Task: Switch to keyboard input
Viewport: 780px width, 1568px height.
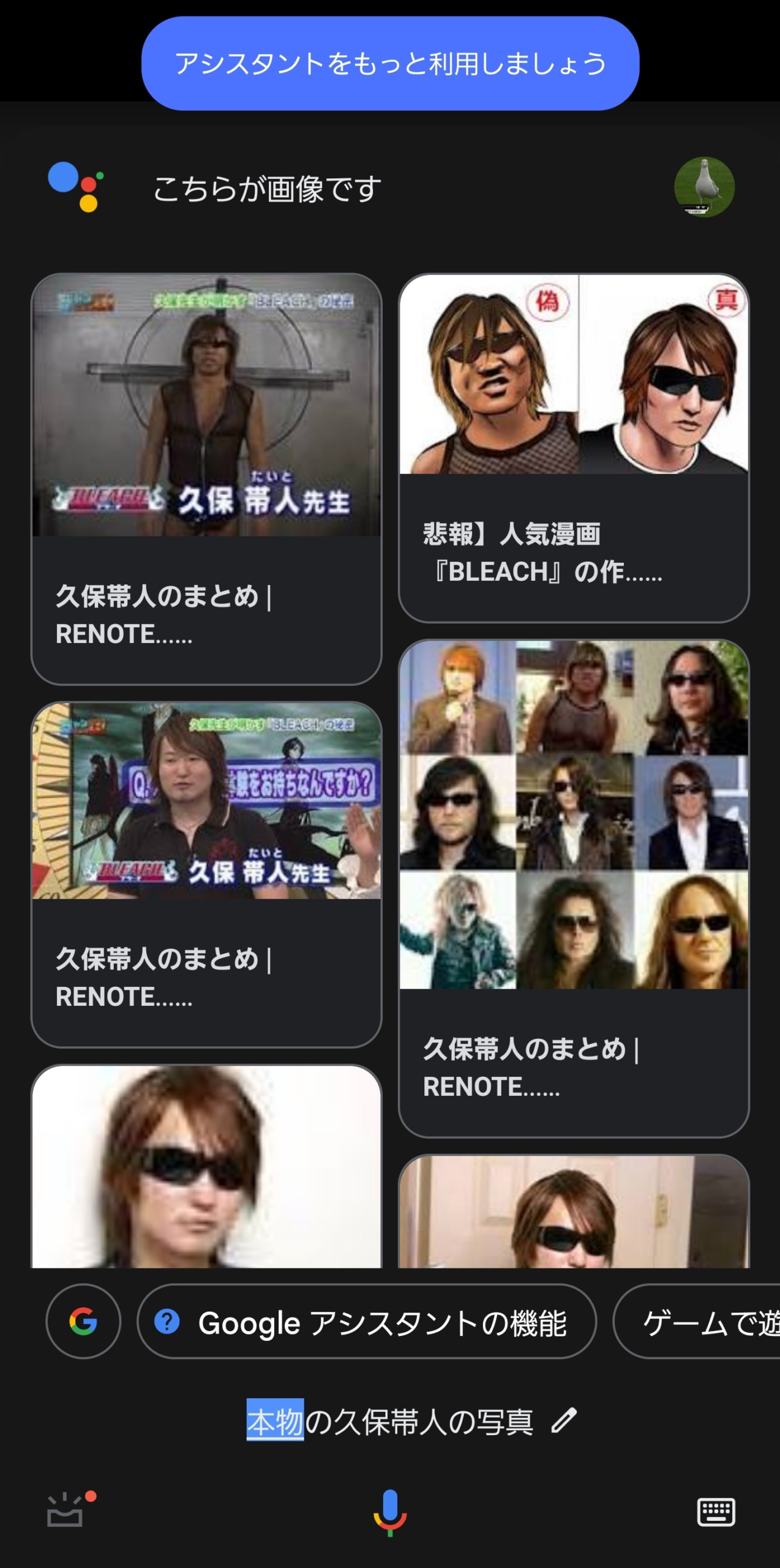Action: (x=716, y=1512)
